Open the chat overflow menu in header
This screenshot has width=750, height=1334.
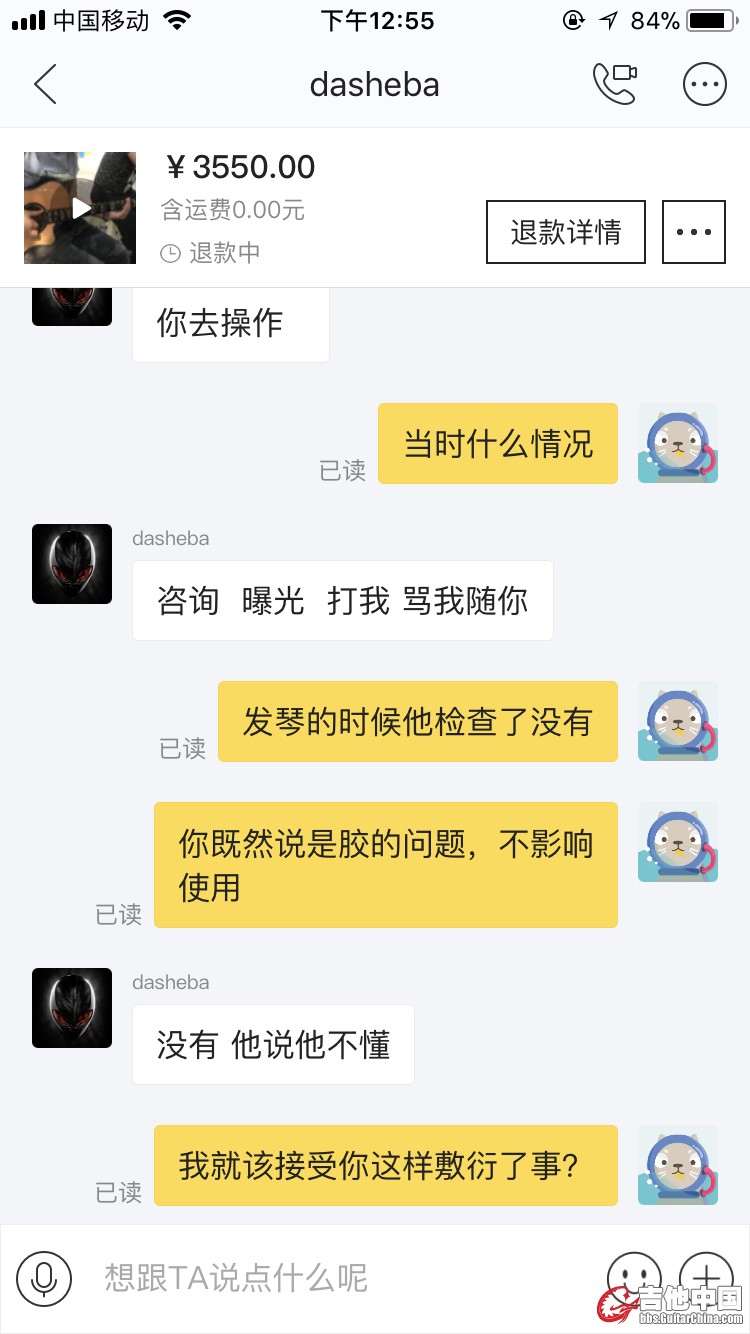704,85
